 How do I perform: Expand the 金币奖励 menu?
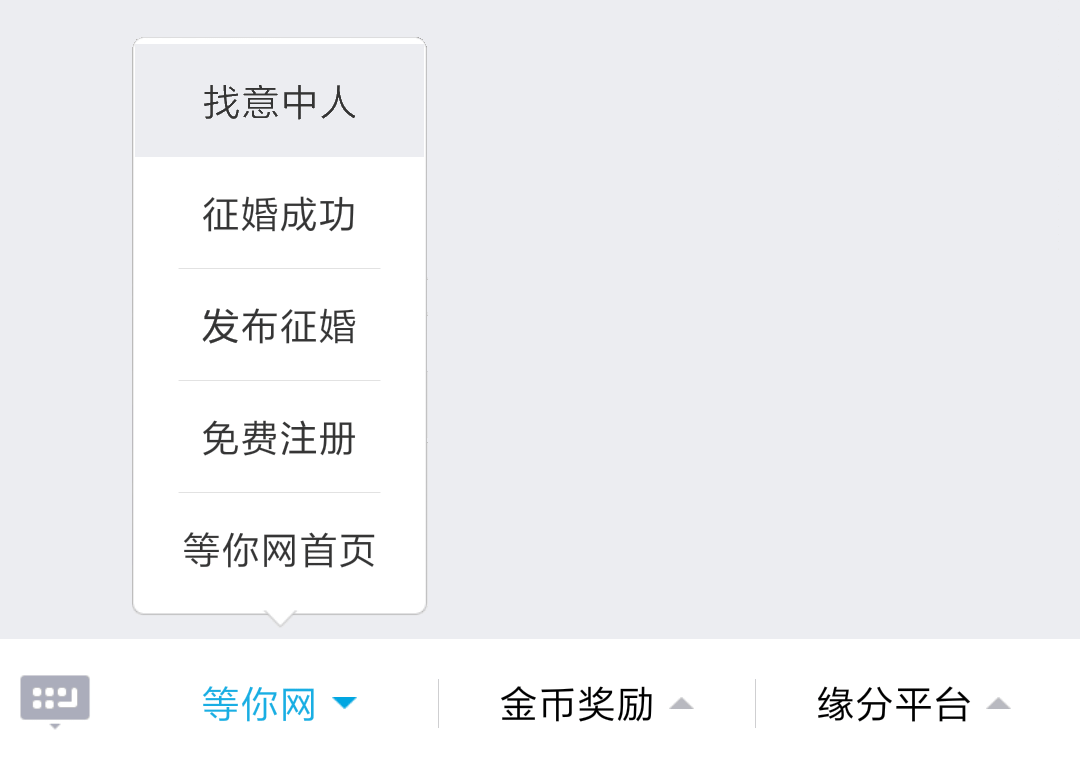[596, 704]
